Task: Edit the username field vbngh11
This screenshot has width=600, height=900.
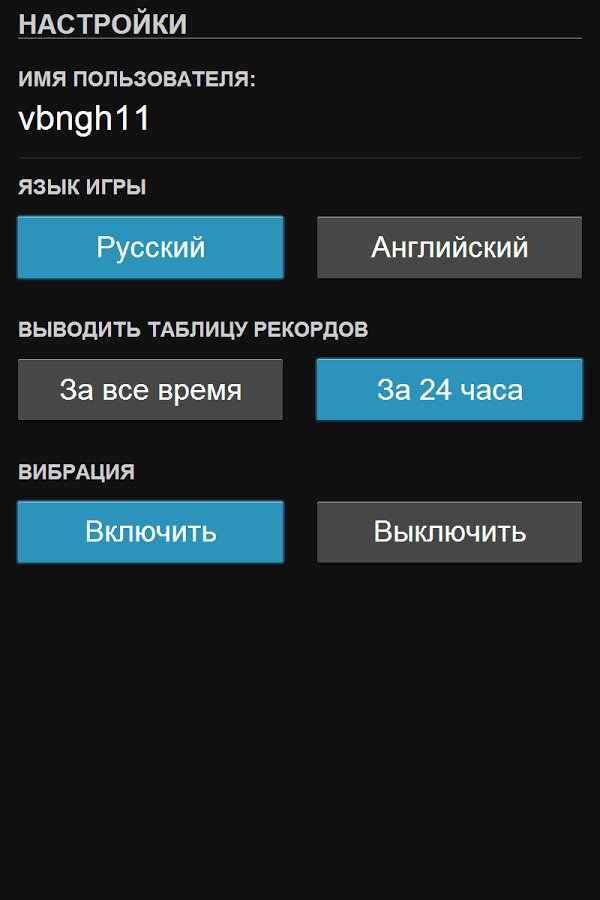Action: coord(85,120)
